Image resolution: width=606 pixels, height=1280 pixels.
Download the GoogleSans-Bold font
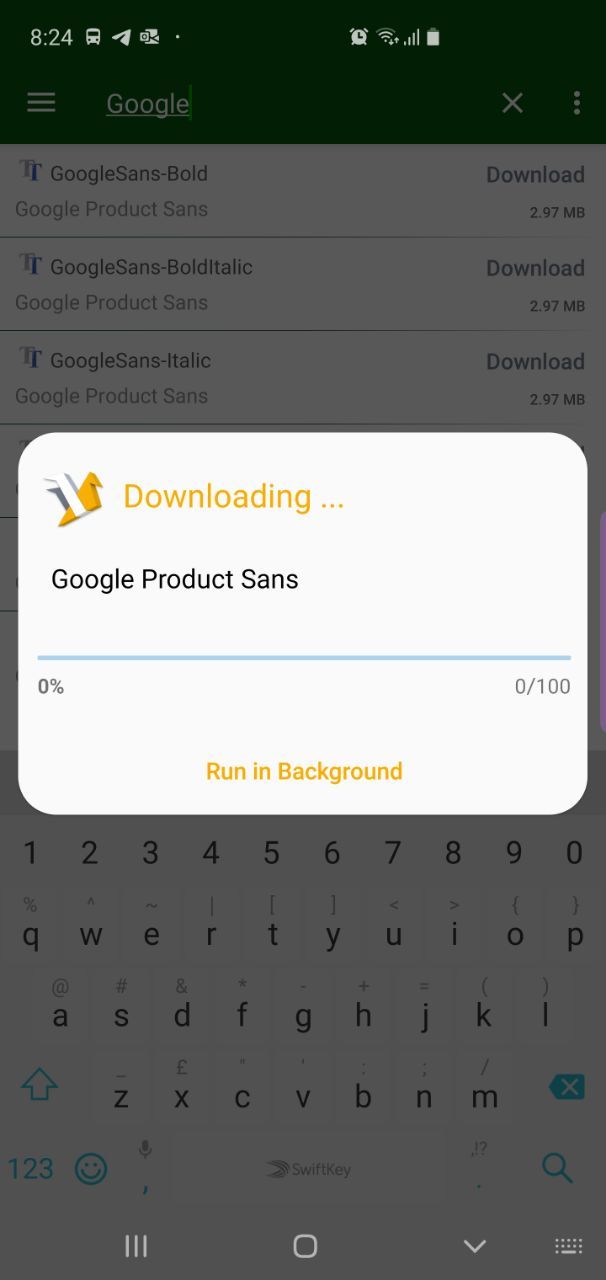[x=535, y=175]
